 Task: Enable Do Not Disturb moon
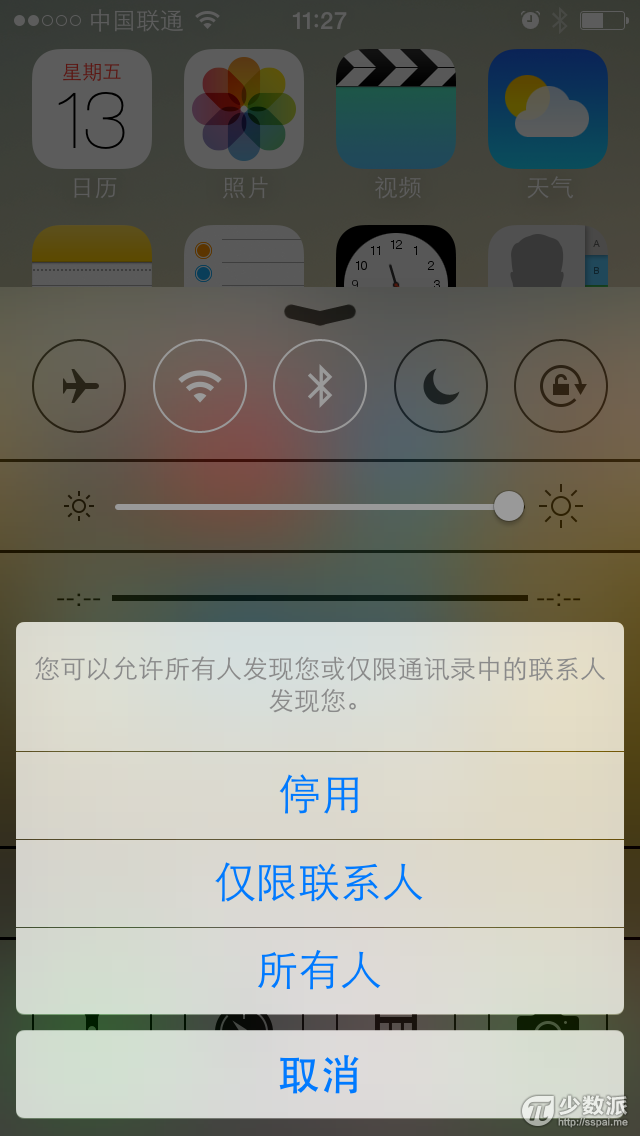441,386
